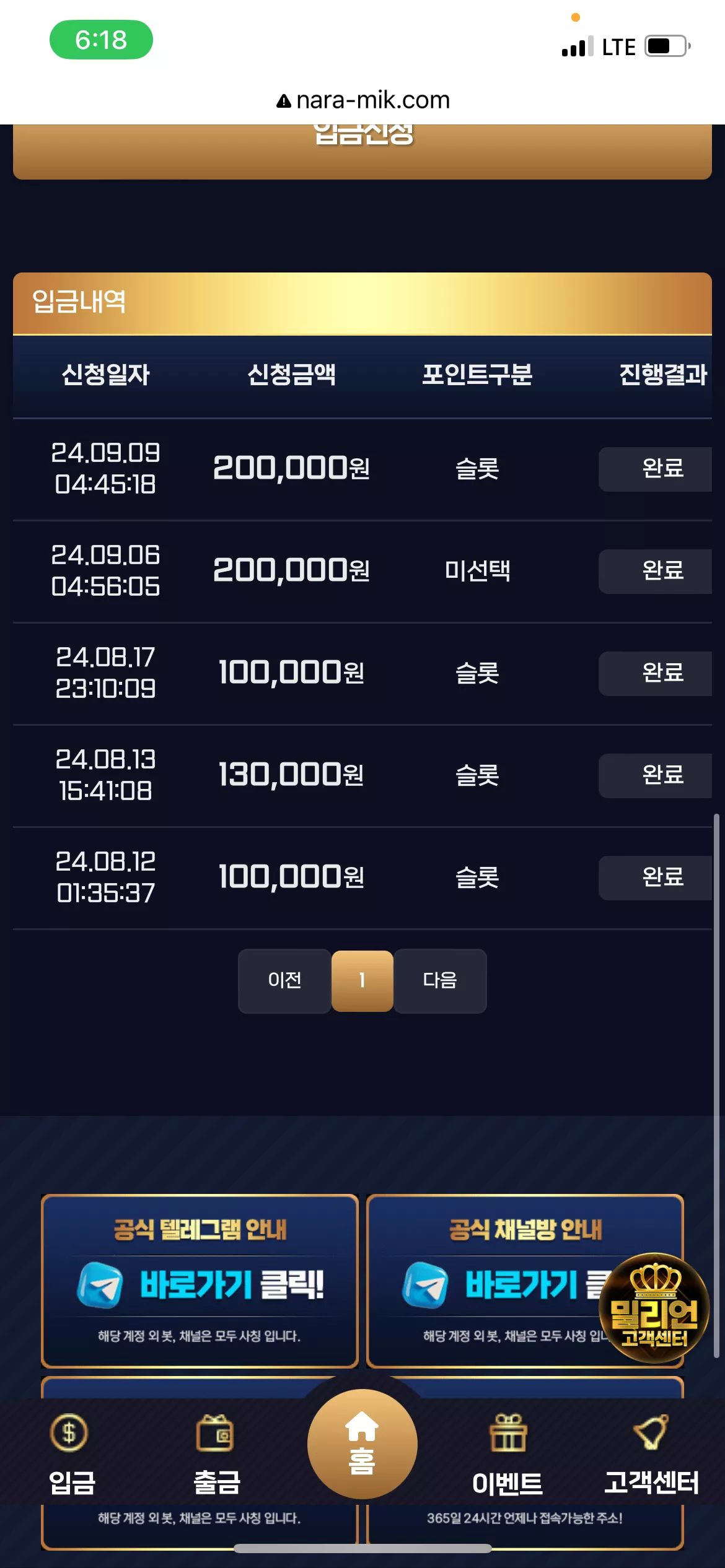This screenshot has height=1568, width=725.
Task: Go to the 이전 previous page
Action: click(x=284, y=981)
